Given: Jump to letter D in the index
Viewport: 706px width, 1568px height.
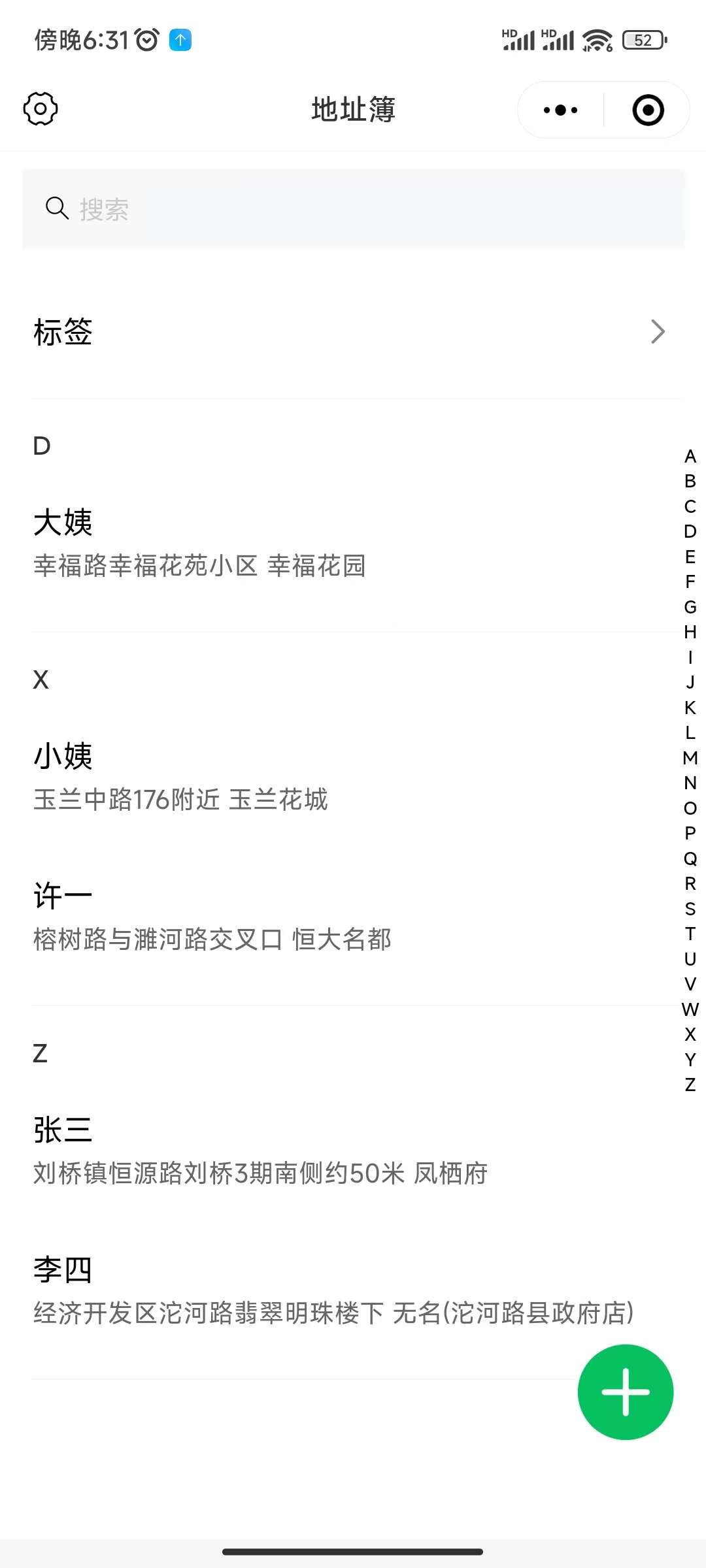Looking at the screenshot, I should click(x=690, y=531).
